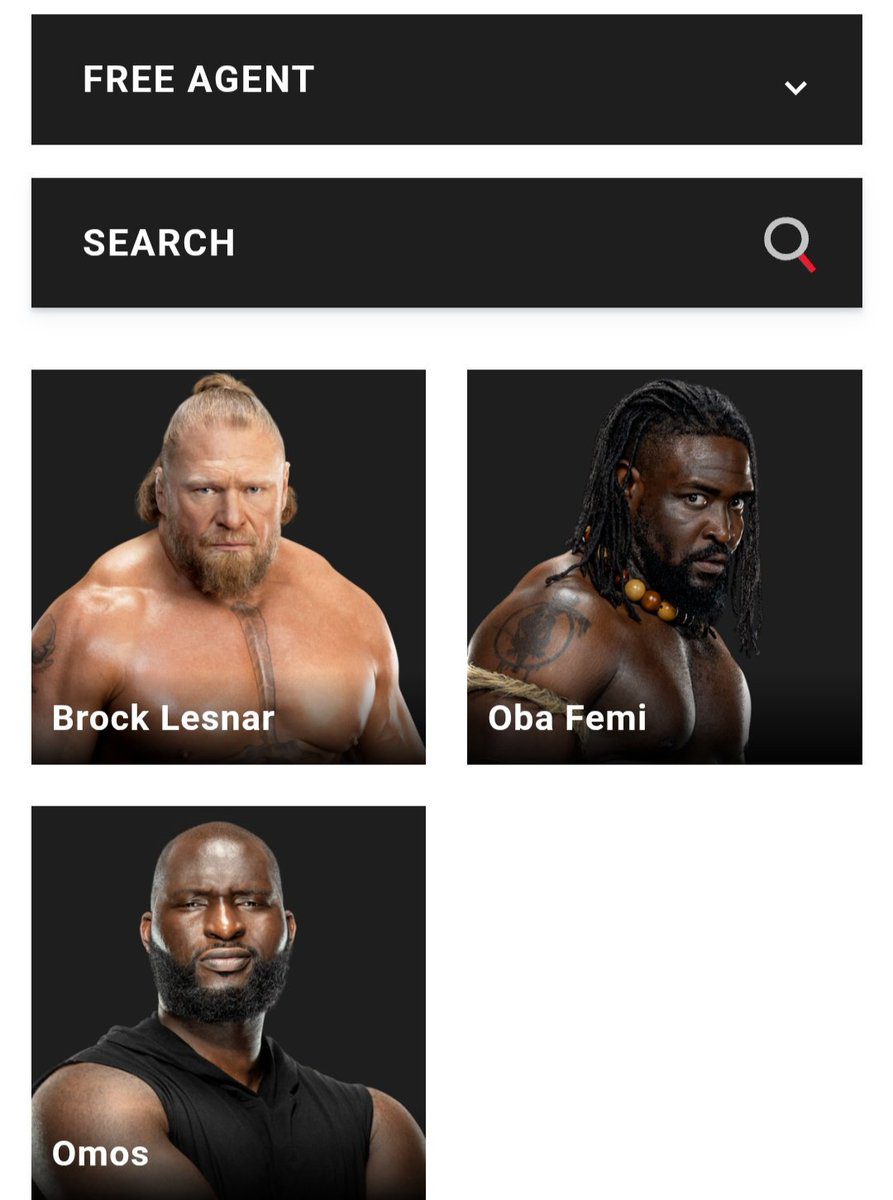
Task: Open Oba Femi's profile link
Action: tap(664, 565)
